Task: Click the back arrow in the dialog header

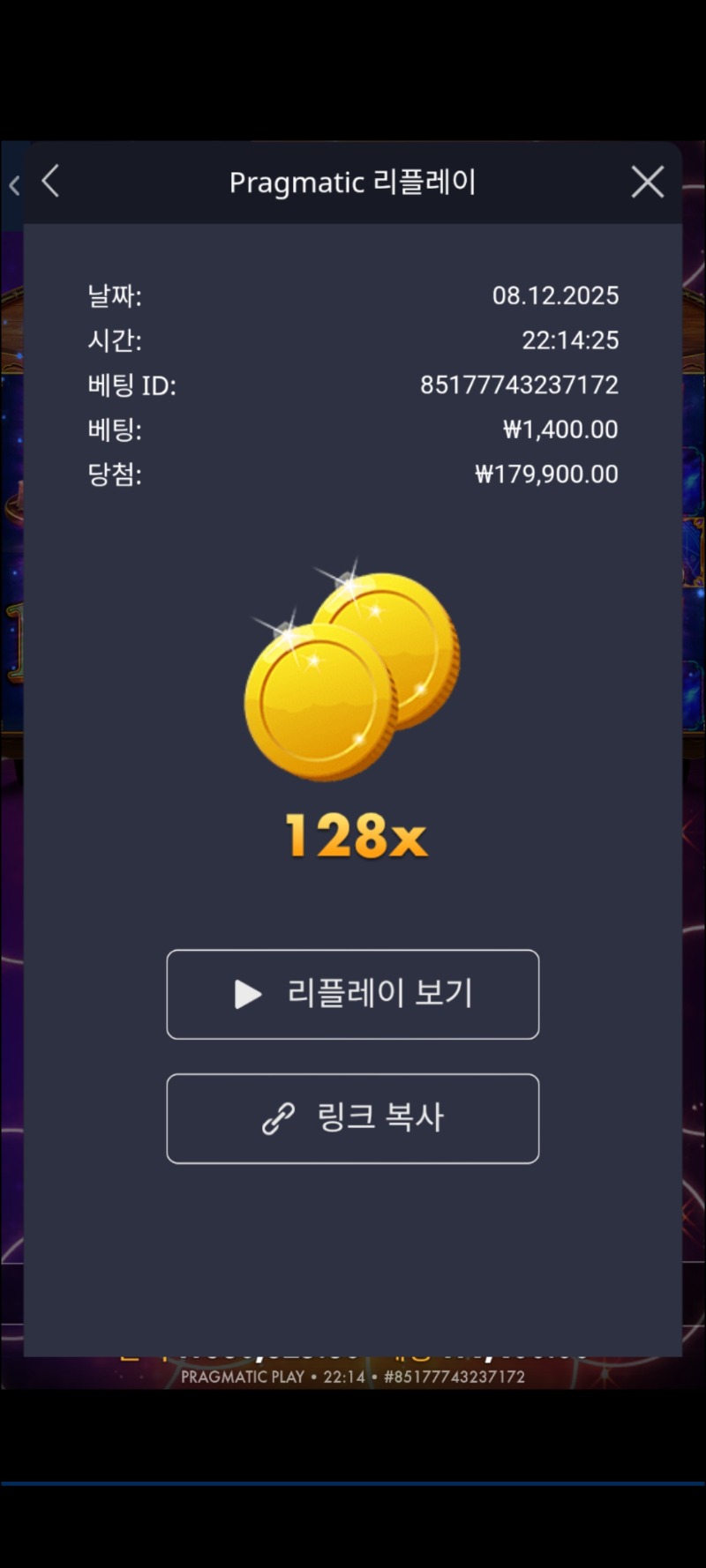Action: click(x=50, y=182)
